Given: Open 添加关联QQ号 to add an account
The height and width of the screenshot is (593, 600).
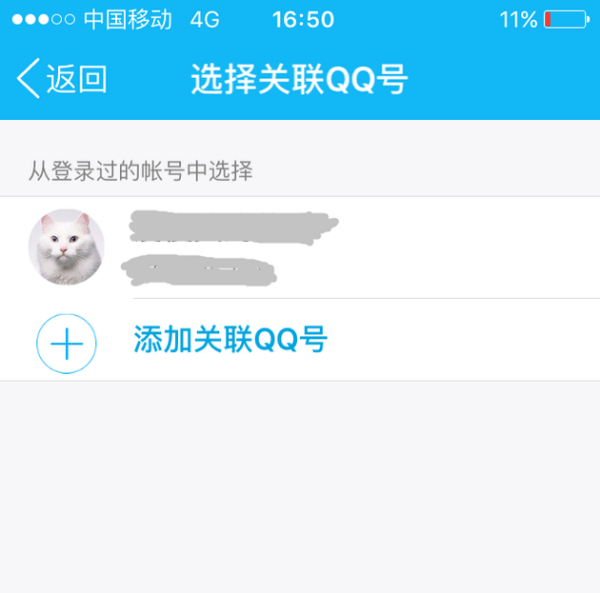Looking at the screenshot, I should tap(230, 341).
